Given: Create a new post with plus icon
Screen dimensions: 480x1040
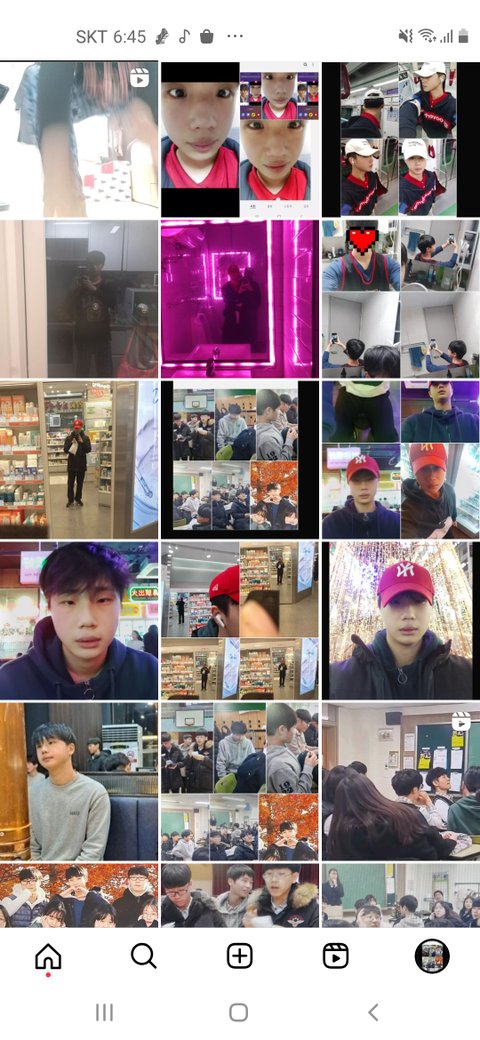Looking at the screenshot, I should (x=239, y=956).
